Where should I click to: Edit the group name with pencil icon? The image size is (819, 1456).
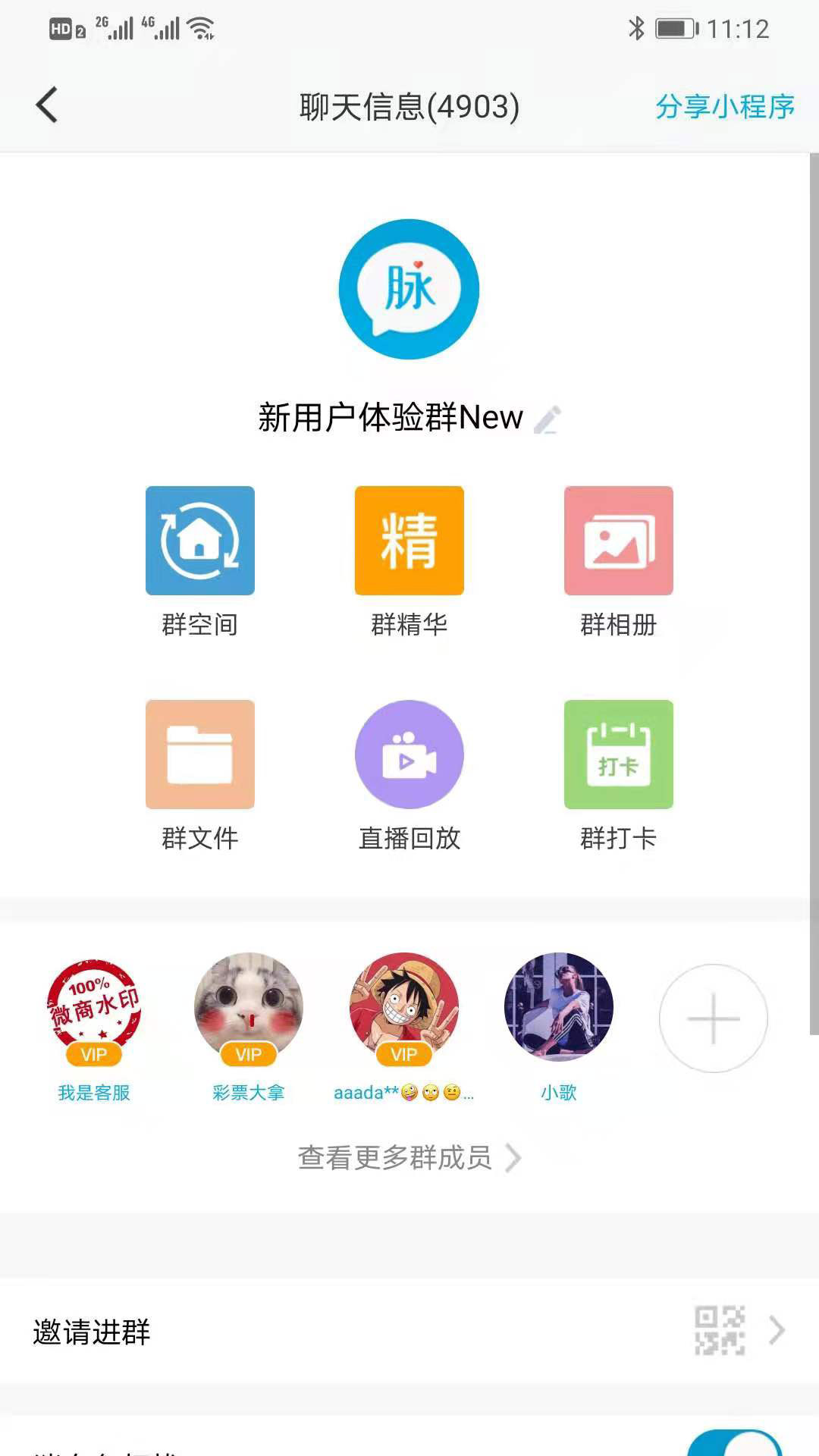(548, 419)
